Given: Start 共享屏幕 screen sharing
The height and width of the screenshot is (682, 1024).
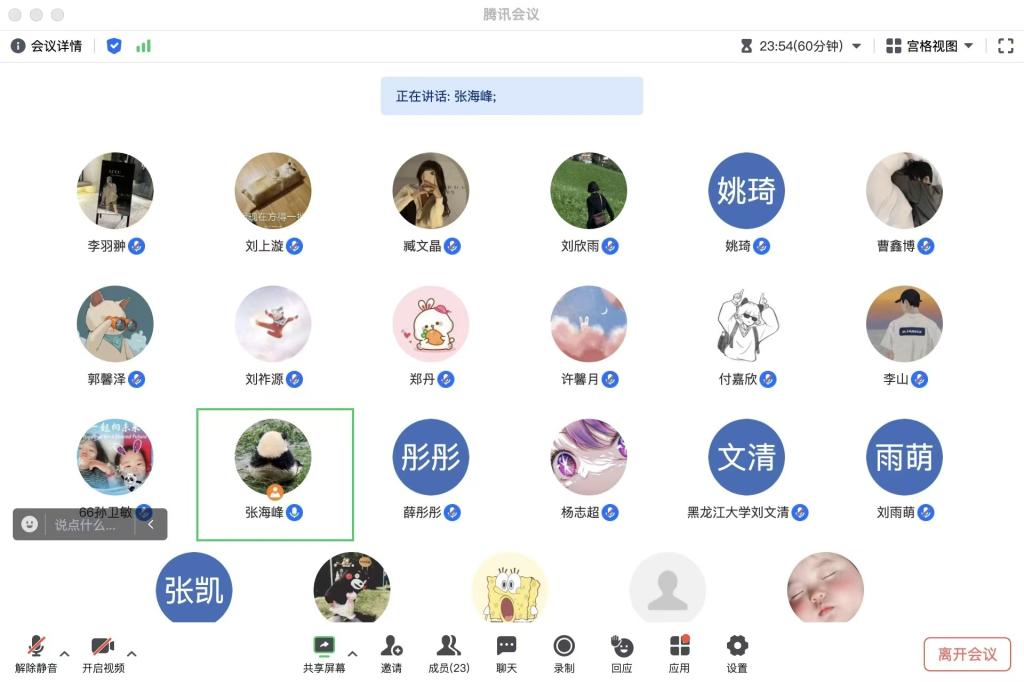Looking at the screenshot, I should point(324,654).
